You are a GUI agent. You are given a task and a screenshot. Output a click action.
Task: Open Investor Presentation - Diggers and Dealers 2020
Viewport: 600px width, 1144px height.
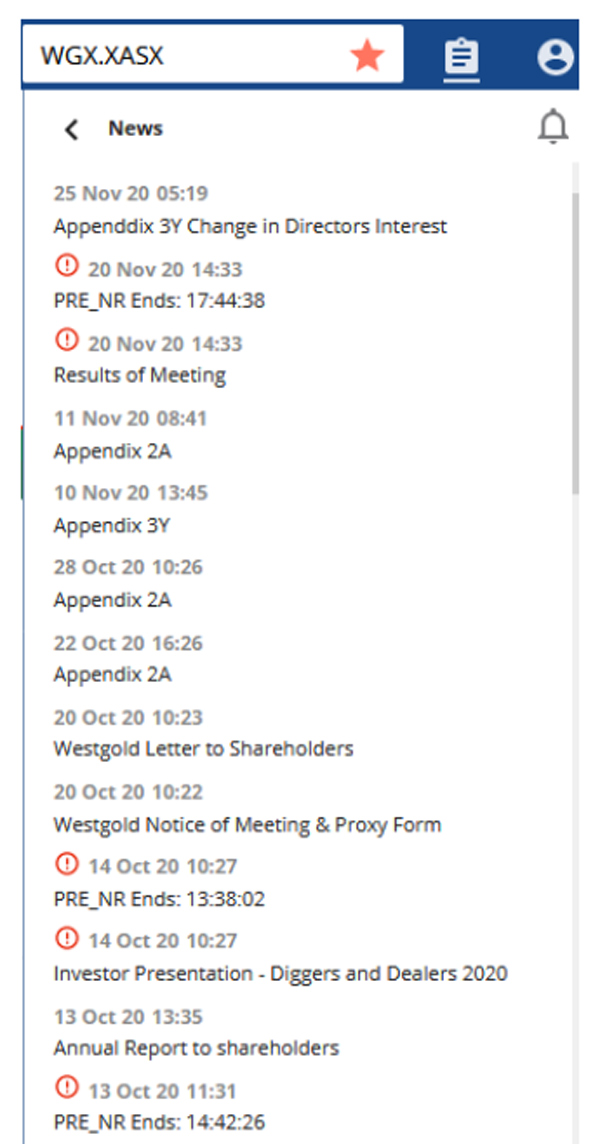tap(280, 974)
